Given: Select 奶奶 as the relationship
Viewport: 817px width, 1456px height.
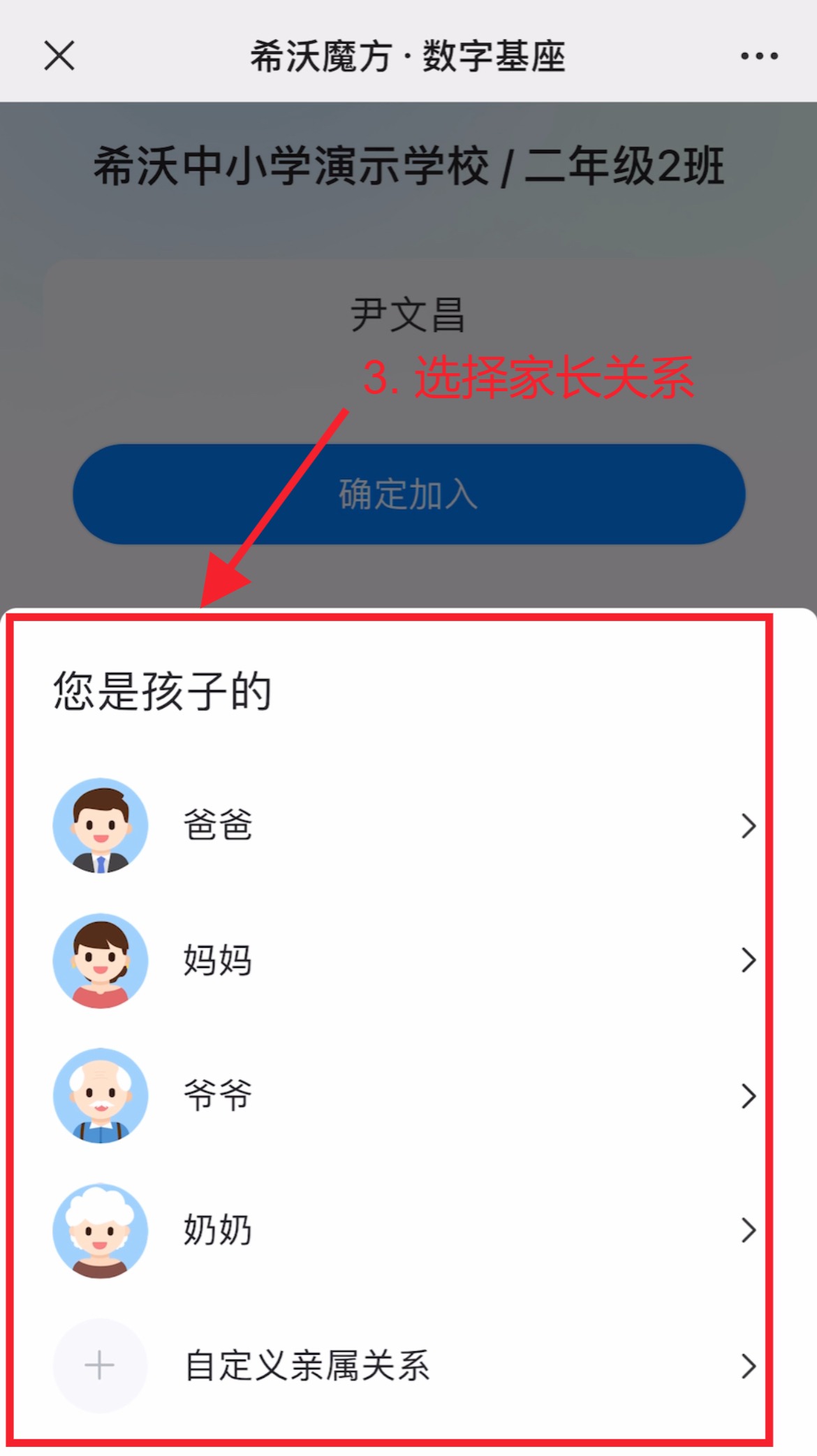Looking at the screenshot, I should tap(405, 1230).
